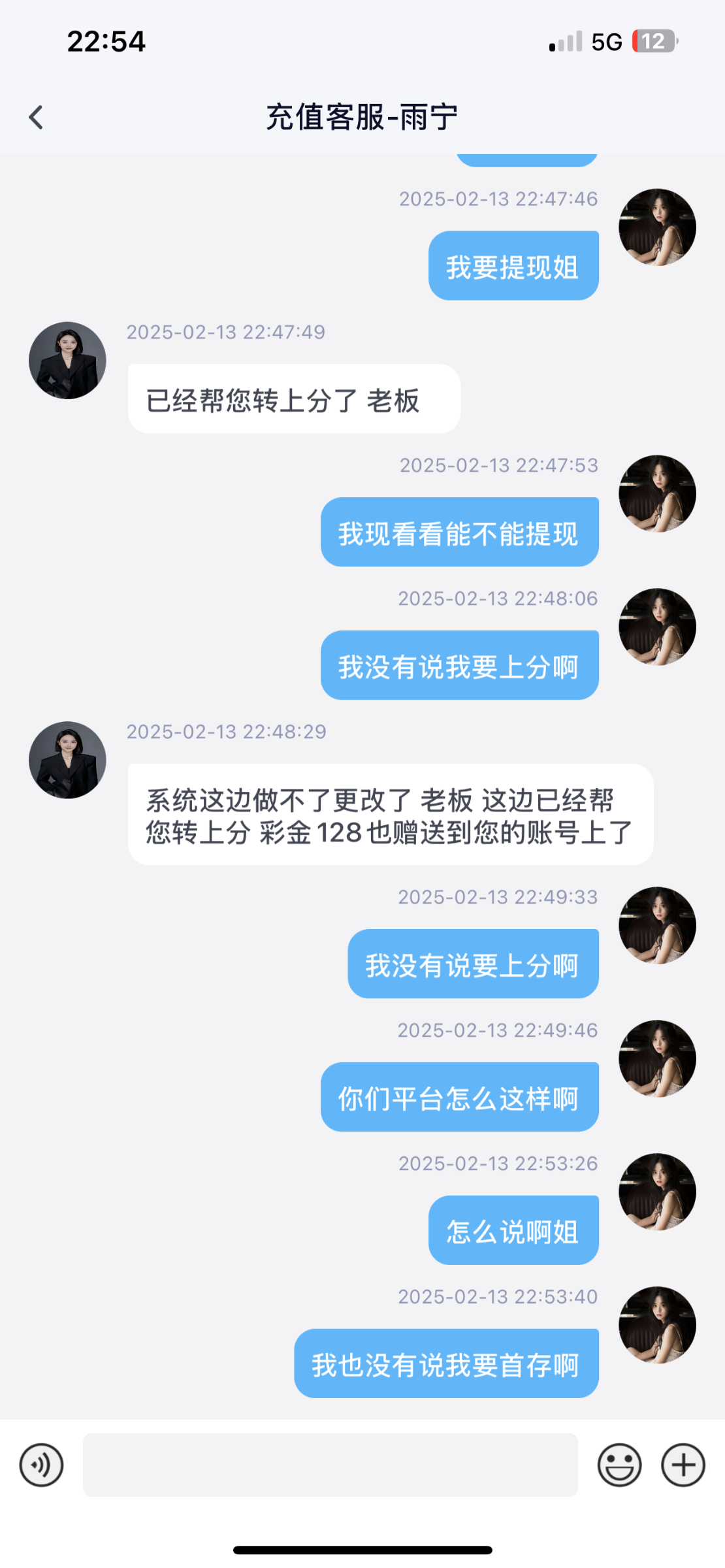Viewport: 725px width, 1568px height.
Task: Go back from the 充值客服-雨宁 chat
Action: tap(36, 118)
